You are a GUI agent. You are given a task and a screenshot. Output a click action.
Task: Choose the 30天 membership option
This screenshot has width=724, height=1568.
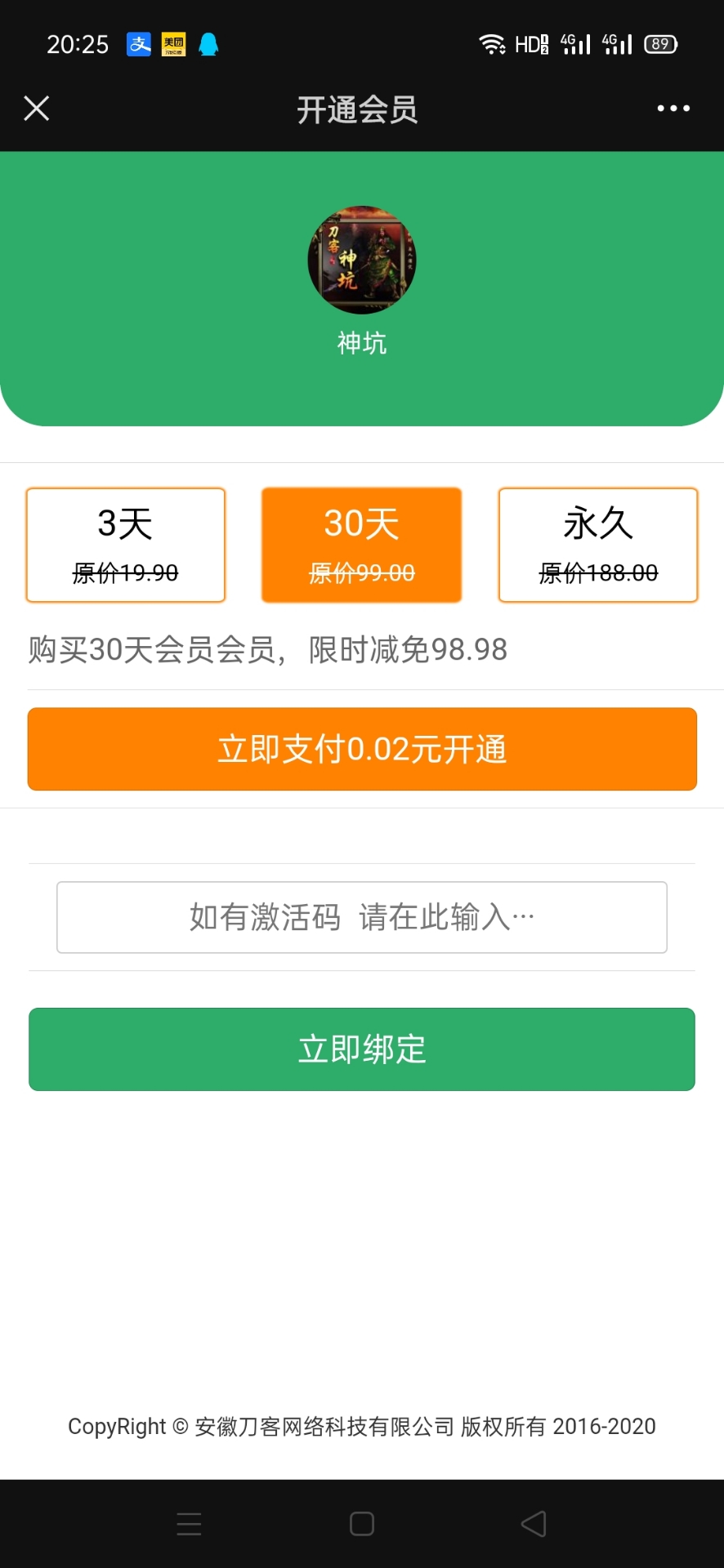pos(361,545)
